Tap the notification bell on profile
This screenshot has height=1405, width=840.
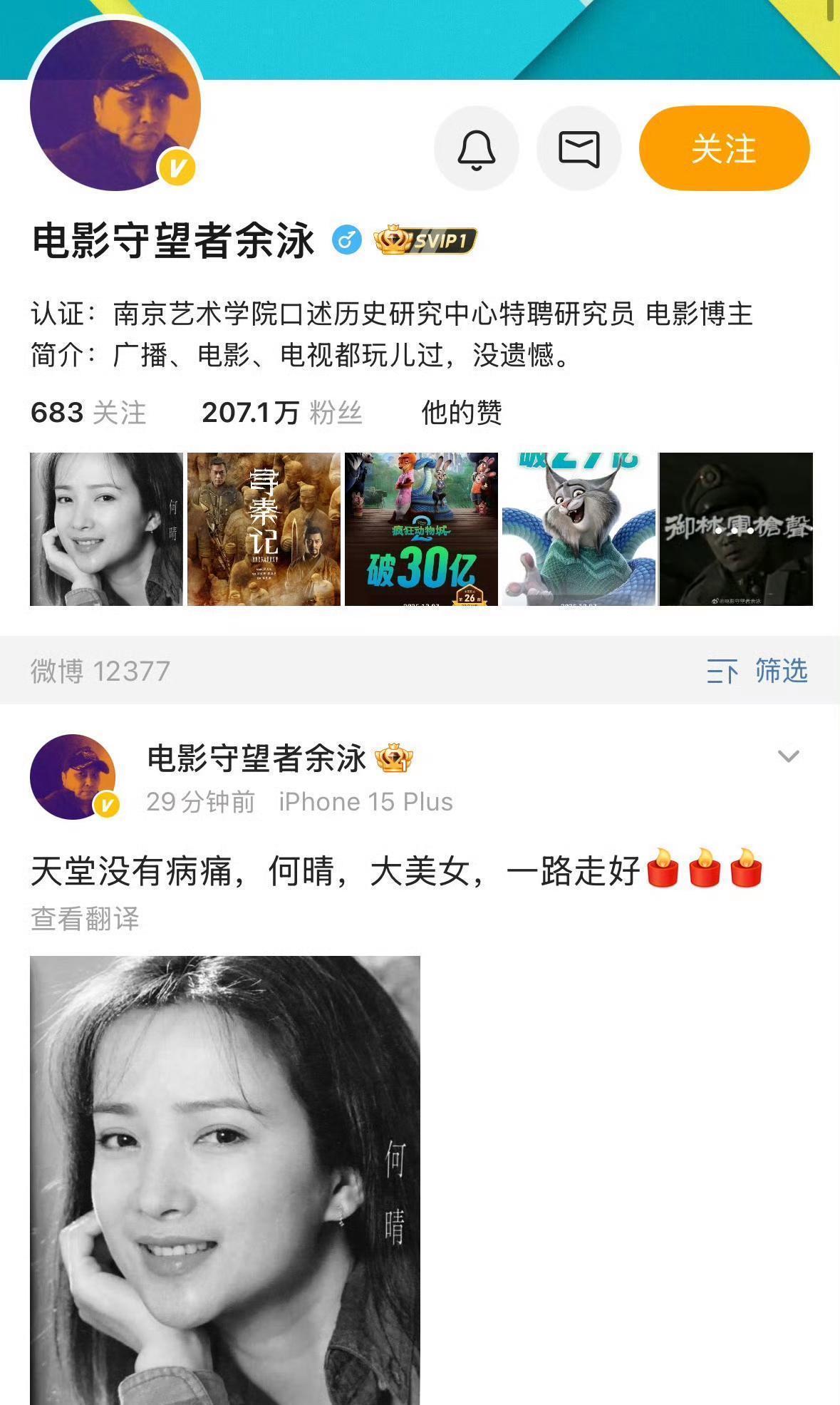476,149
